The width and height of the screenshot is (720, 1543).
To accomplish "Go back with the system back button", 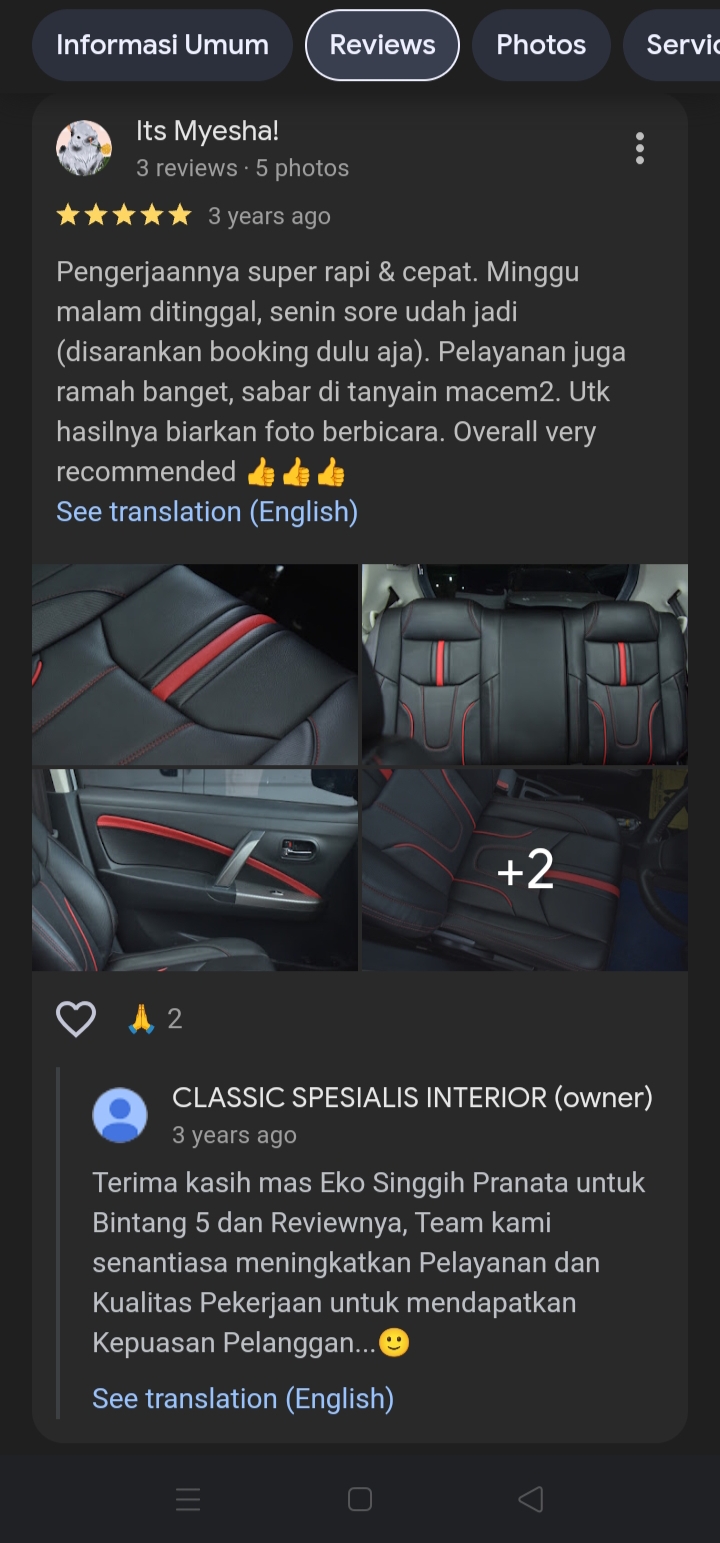I will [531, 1499].
